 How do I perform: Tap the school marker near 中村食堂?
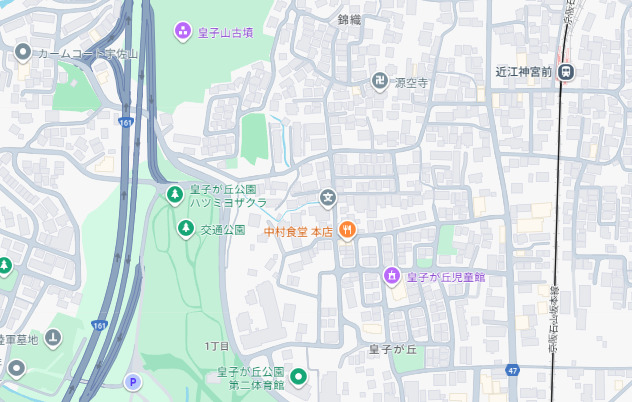point(327,198)
